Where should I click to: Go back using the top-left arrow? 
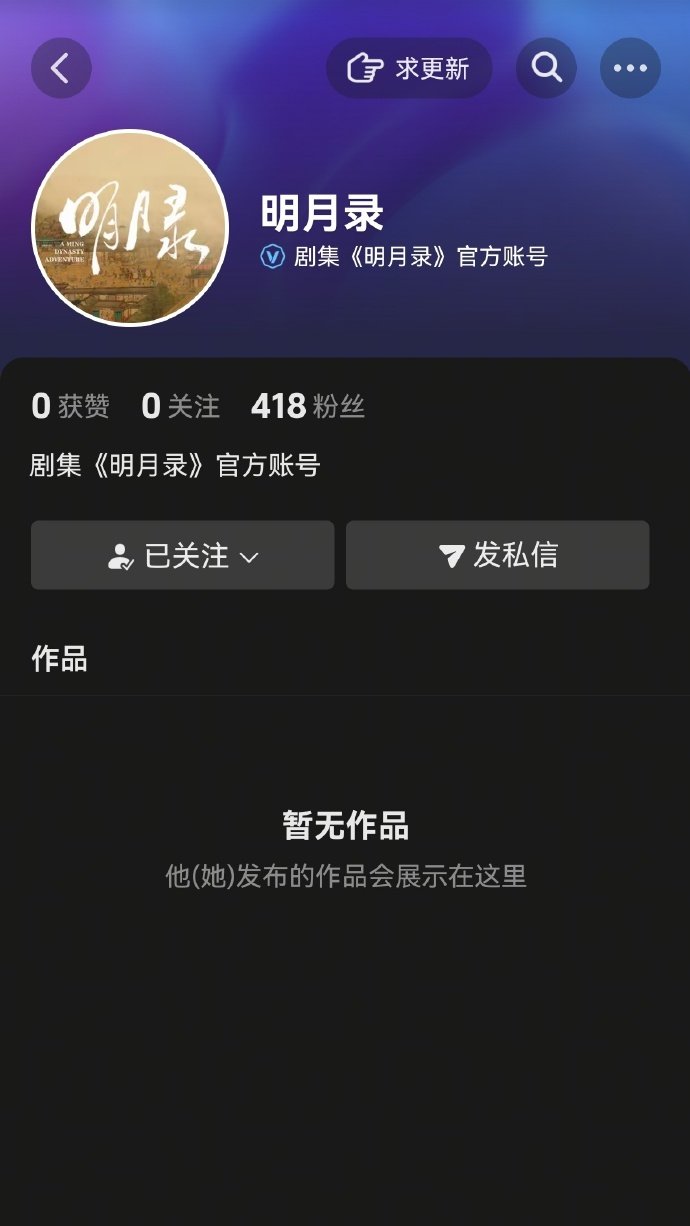(x=61, y=68)
